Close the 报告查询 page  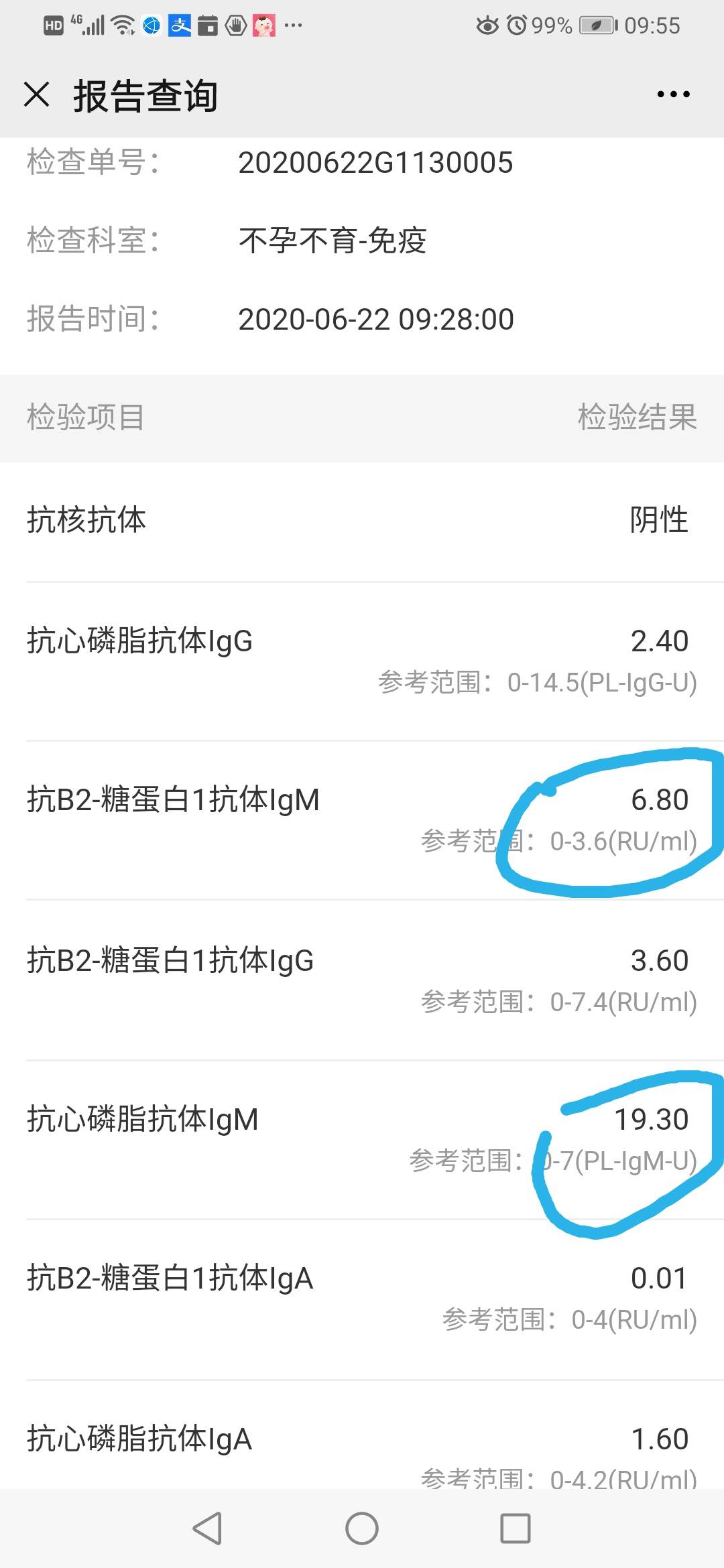37,94
